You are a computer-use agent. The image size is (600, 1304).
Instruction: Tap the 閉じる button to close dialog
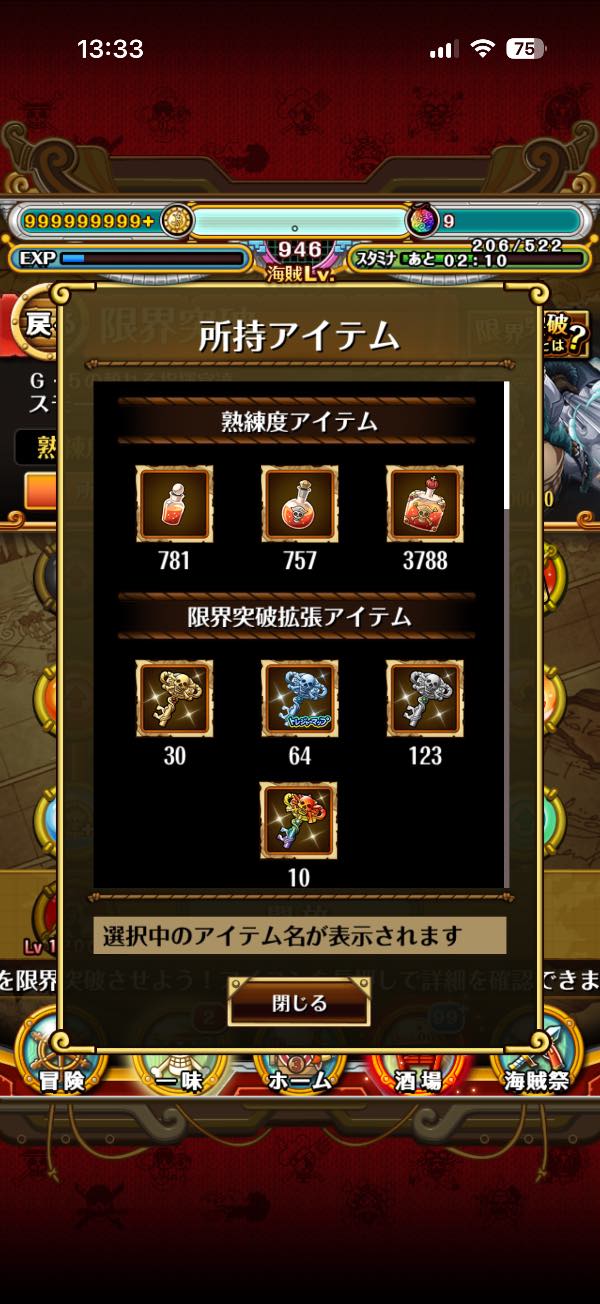point(299,1002)
